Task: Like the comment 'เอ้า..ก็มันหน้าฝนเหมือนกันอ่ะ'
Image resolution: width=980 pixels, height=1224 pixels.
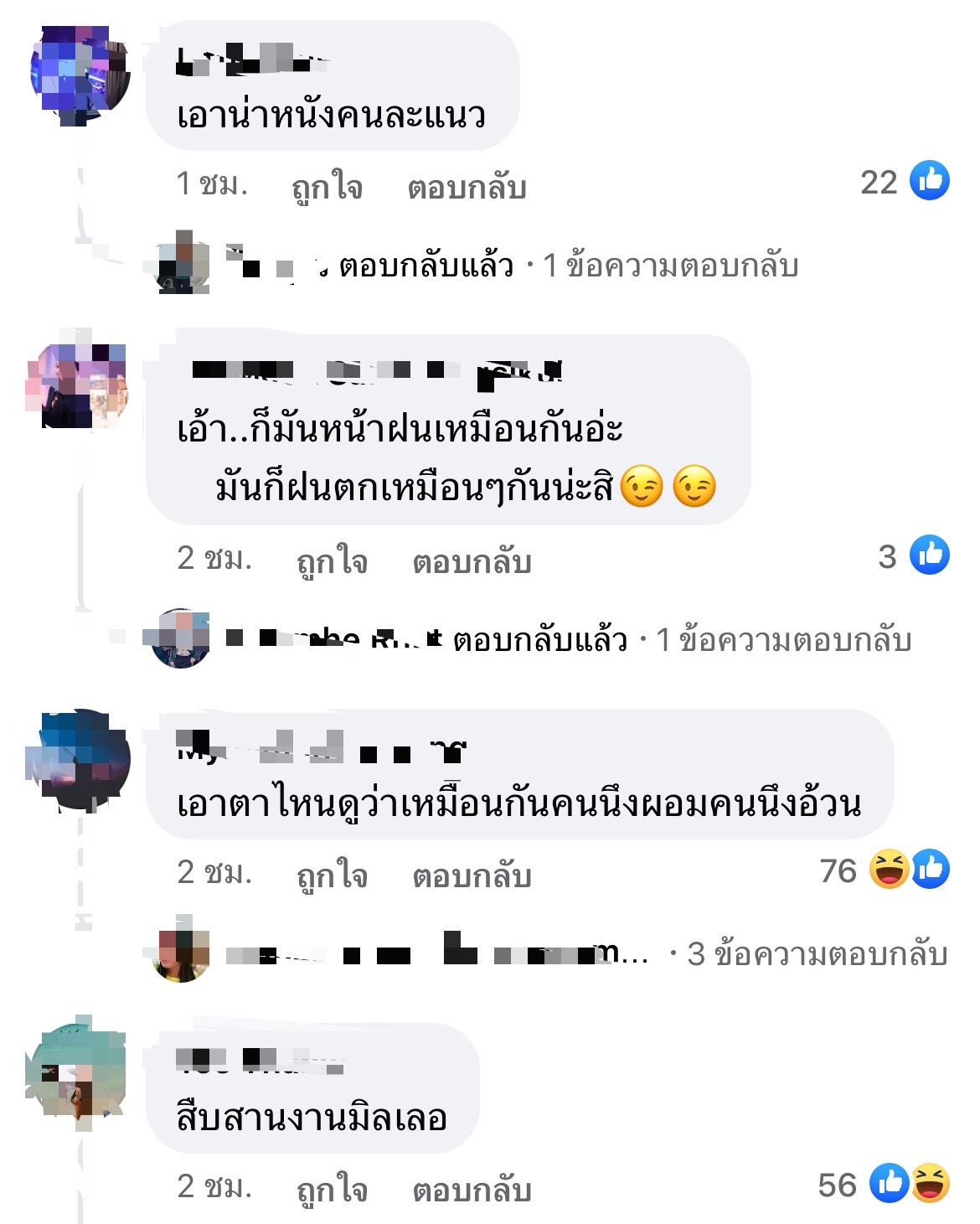Action: (x=332, y=560)
